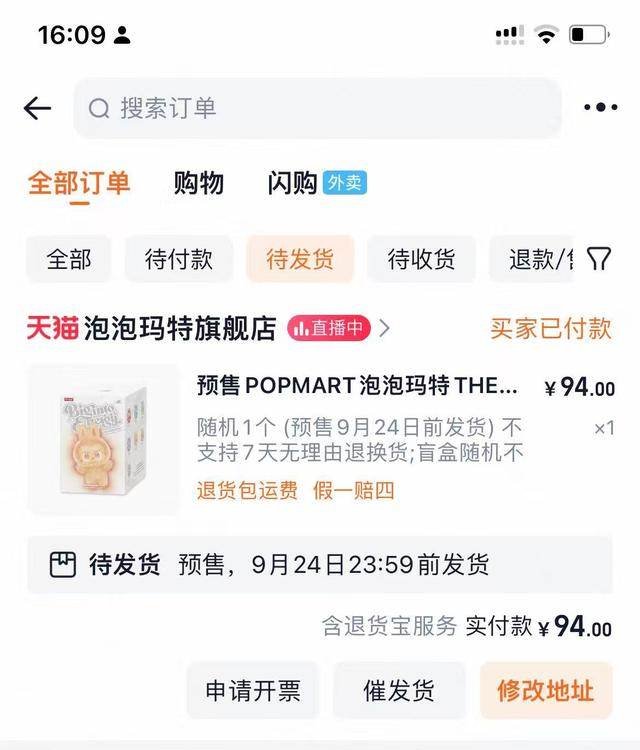Tap 催发货 to urge shipment
Image resolution: width=640 pixels, height=750 pixels.
tap(398, 690)
